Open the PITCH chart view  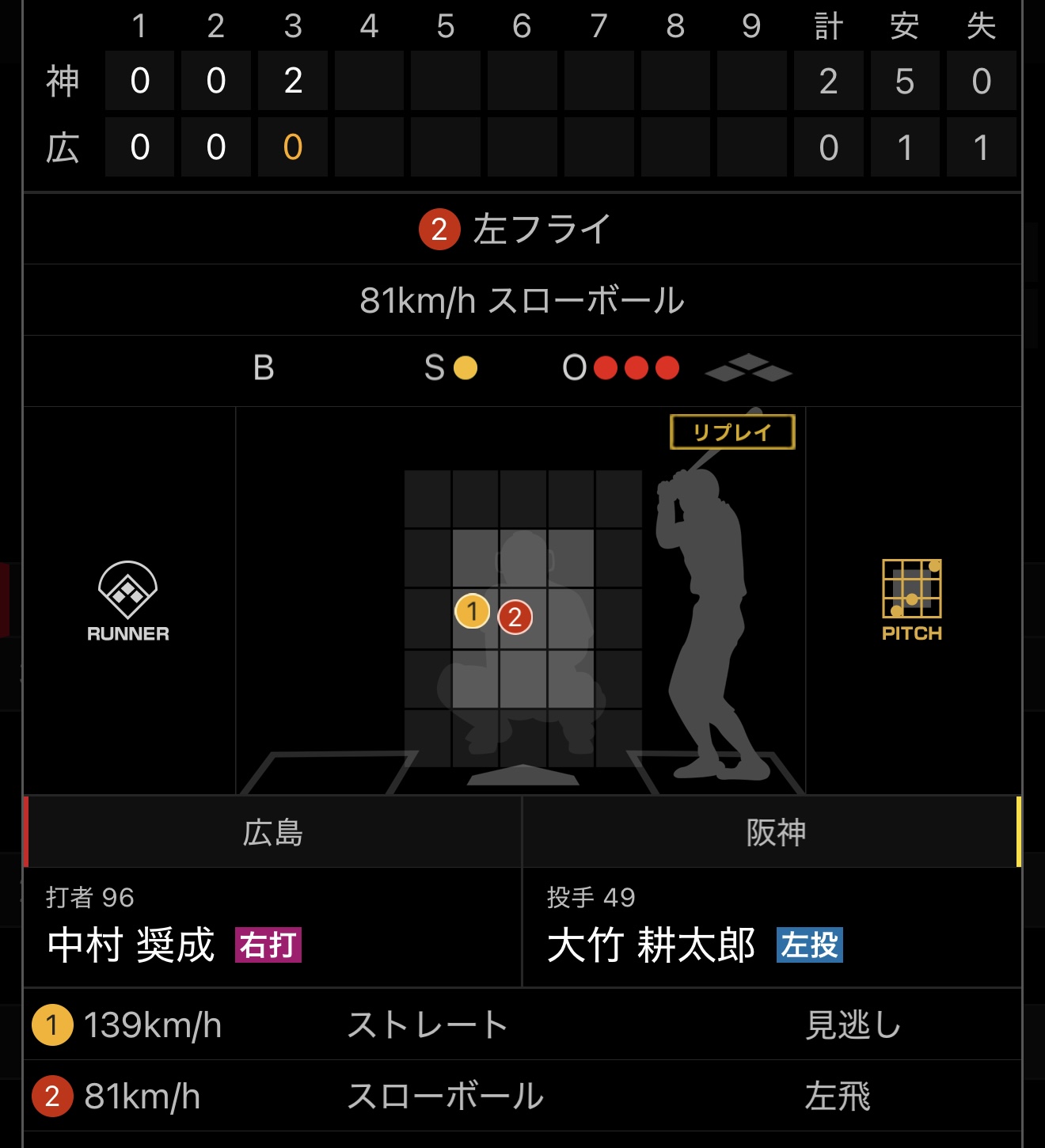[x=912, y=599]
